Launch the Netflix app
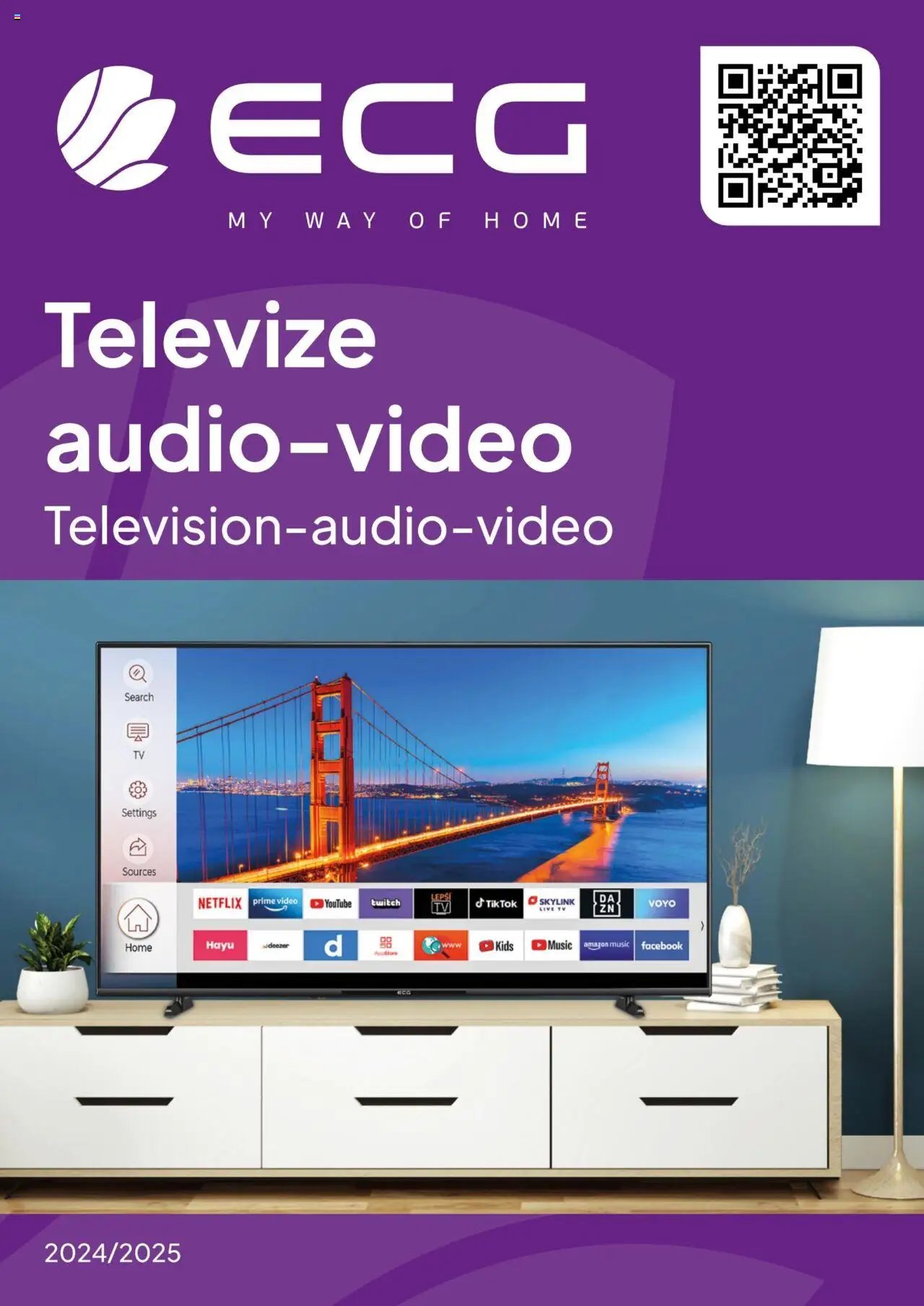Viewport: 924px width, 1306px height. (219, 902)
